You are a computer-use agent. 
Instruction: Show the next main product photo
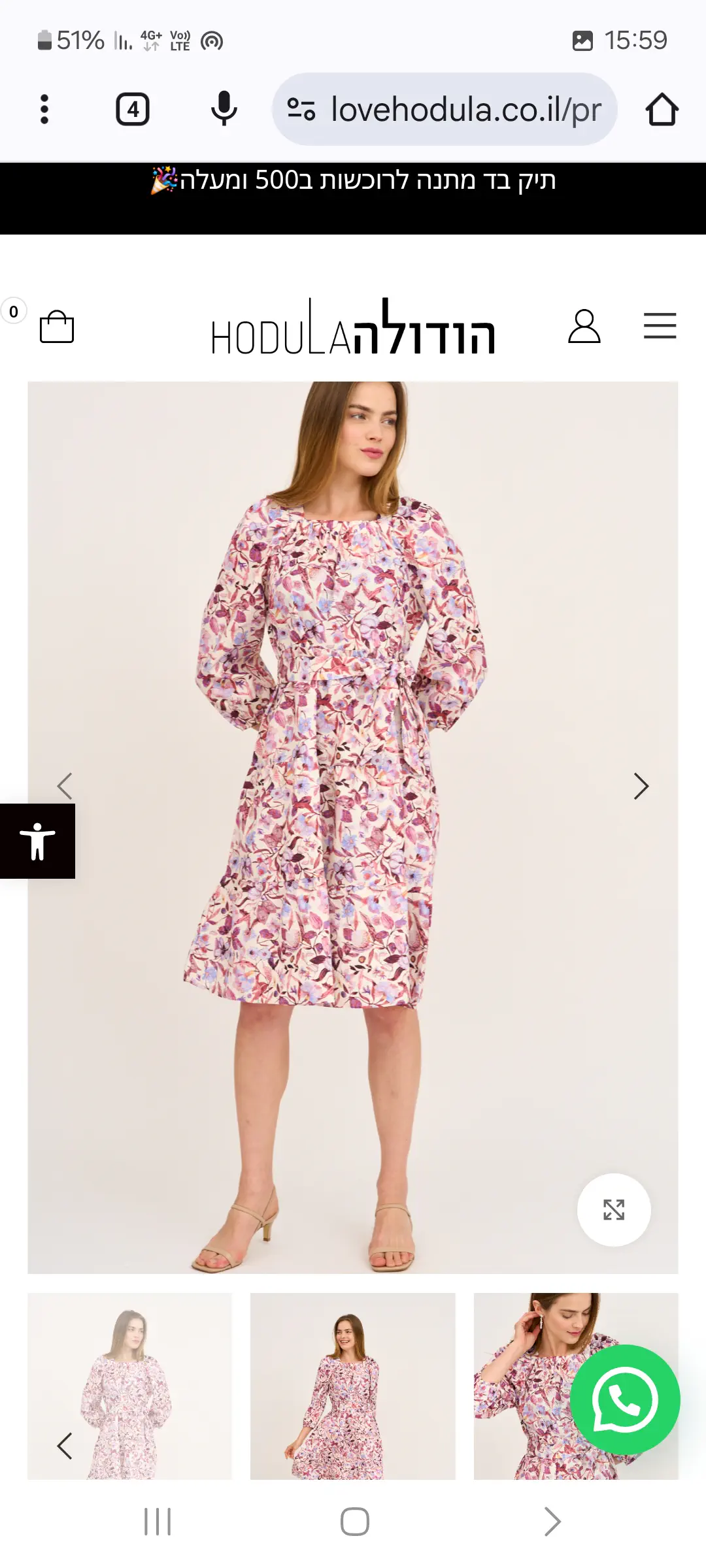click(641, 786)
